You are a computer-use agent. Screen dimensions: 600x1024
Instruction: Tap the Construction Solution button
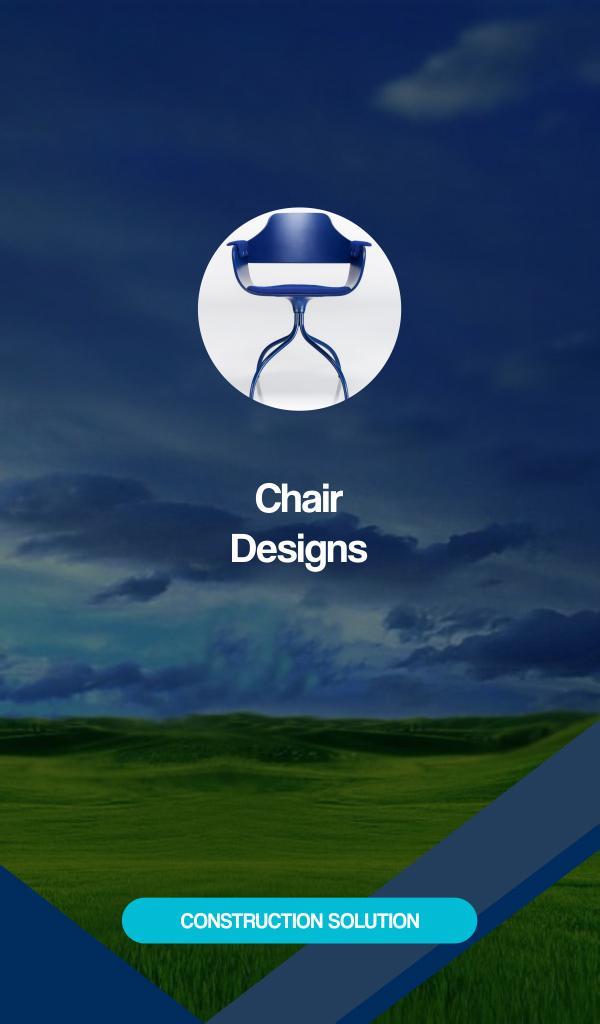pyautogui.click(x=299, y=920)
